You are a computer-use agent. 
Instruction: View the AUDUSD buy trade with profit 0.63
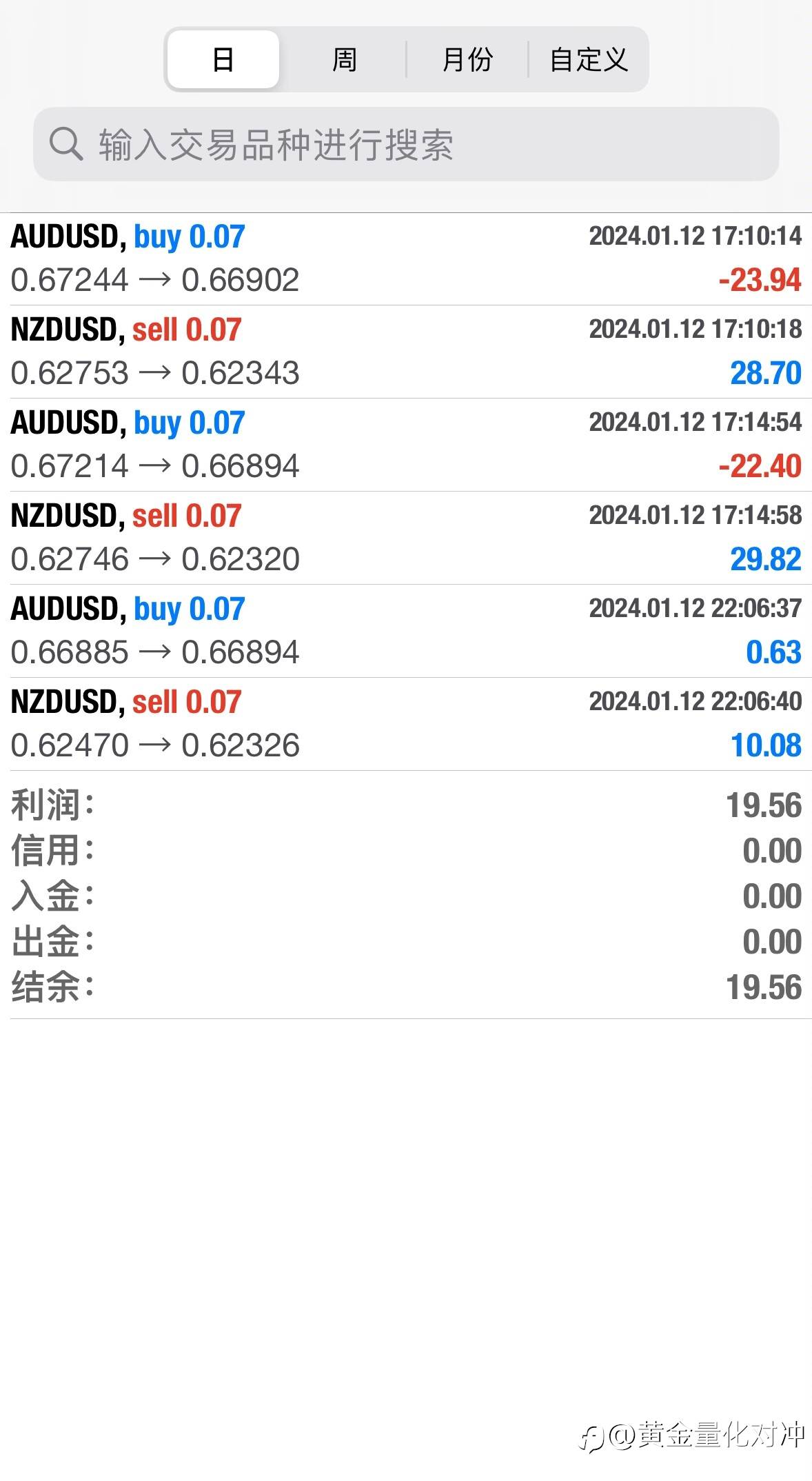pos(406,631)
